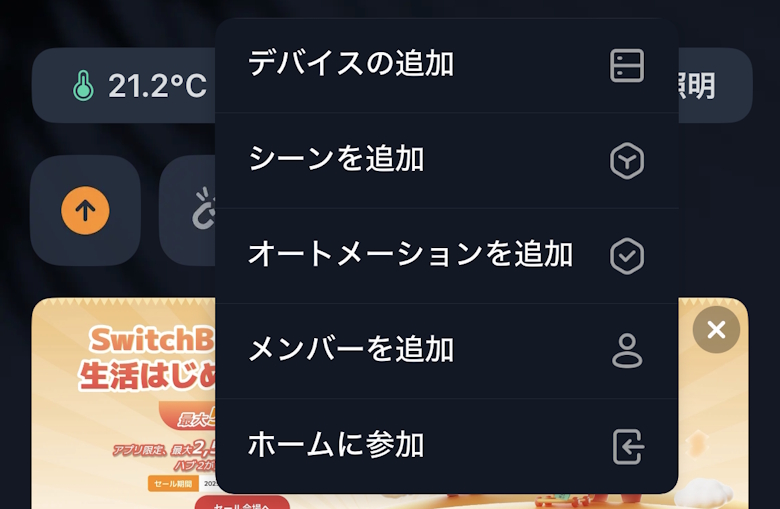Tap メンバーを追加 menu item
Screen dimensions: 780x509
[x=445, y=350]
